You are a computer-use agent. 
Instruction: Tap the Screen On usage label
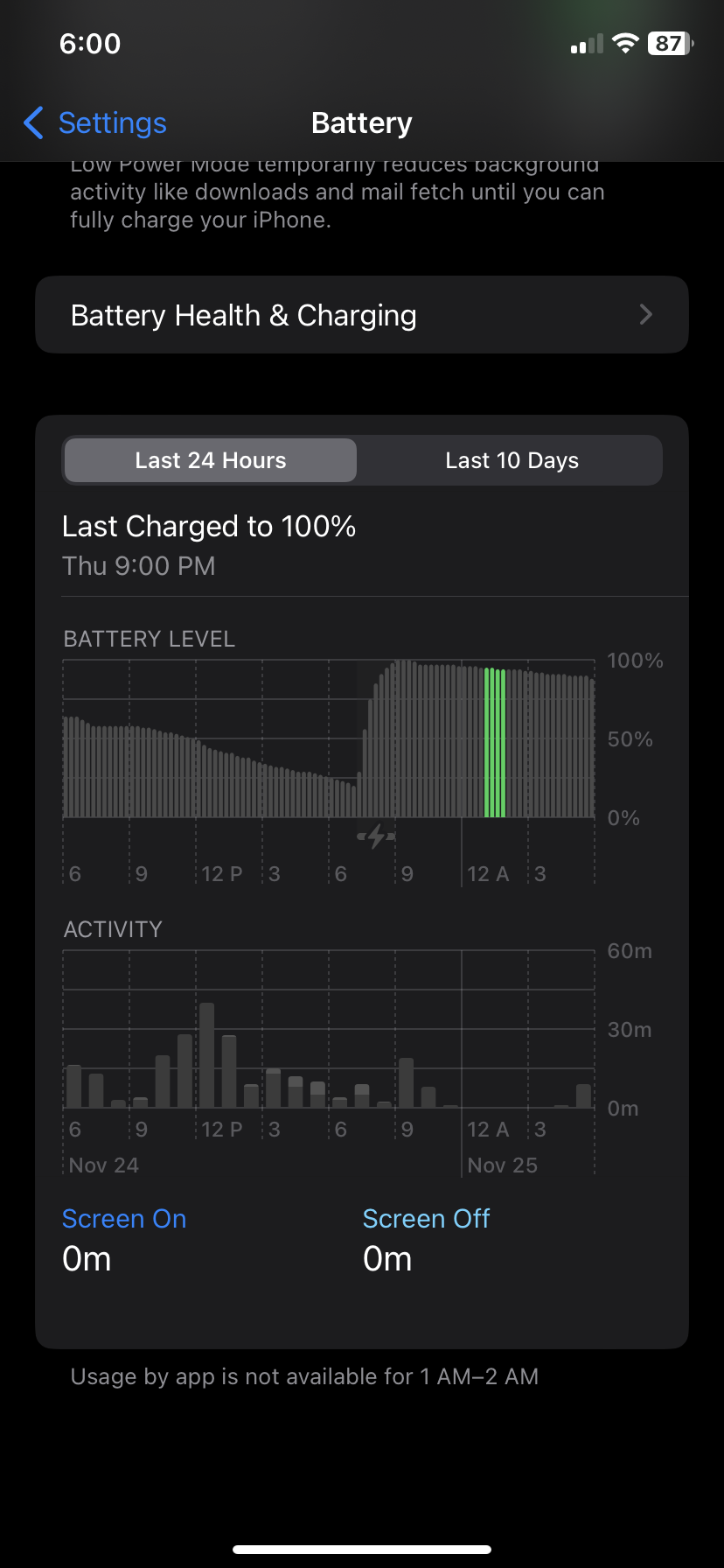124,1219
